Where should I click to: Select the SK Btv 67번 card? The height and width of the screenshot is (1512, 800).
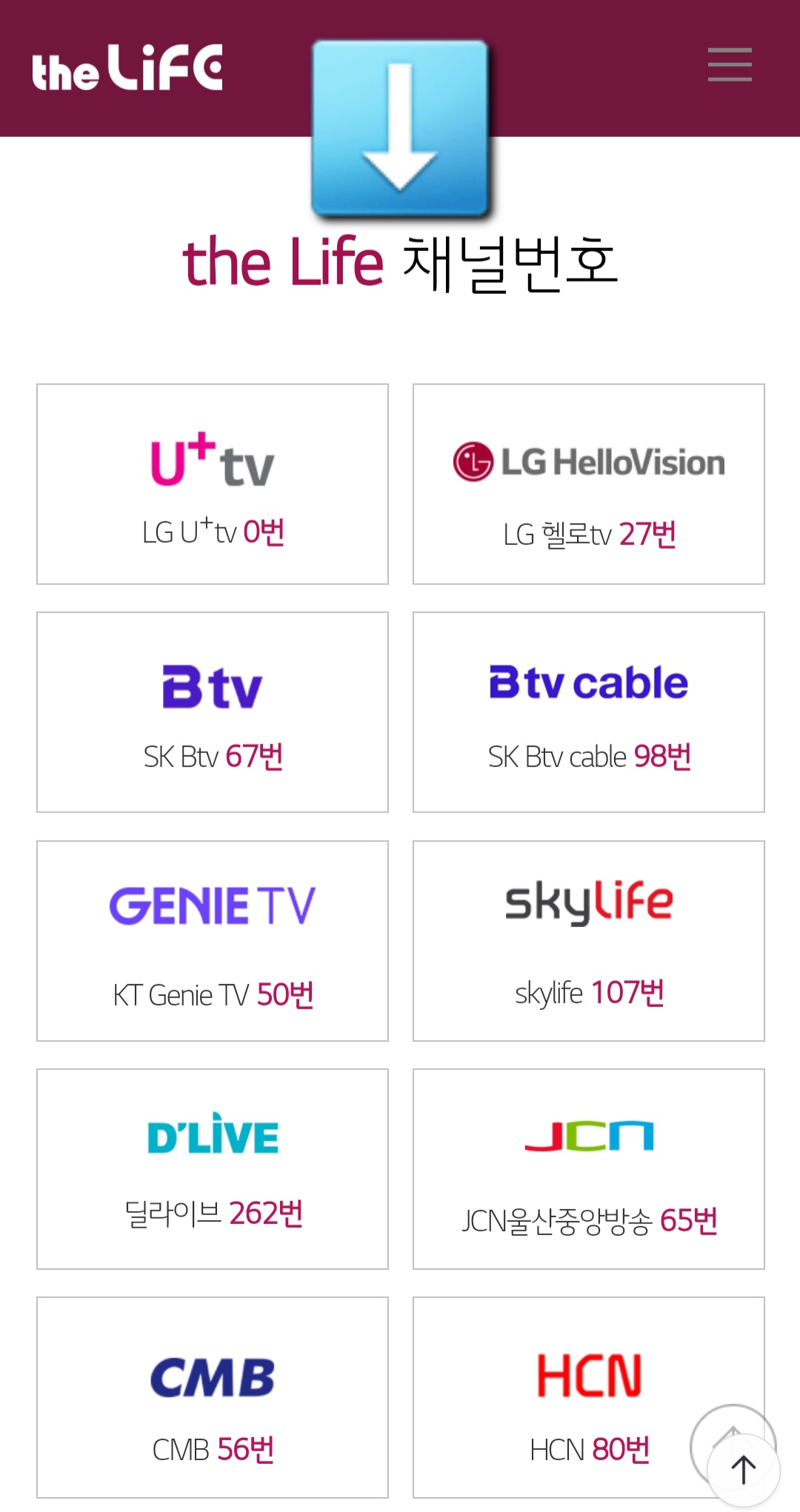[211, 711]
